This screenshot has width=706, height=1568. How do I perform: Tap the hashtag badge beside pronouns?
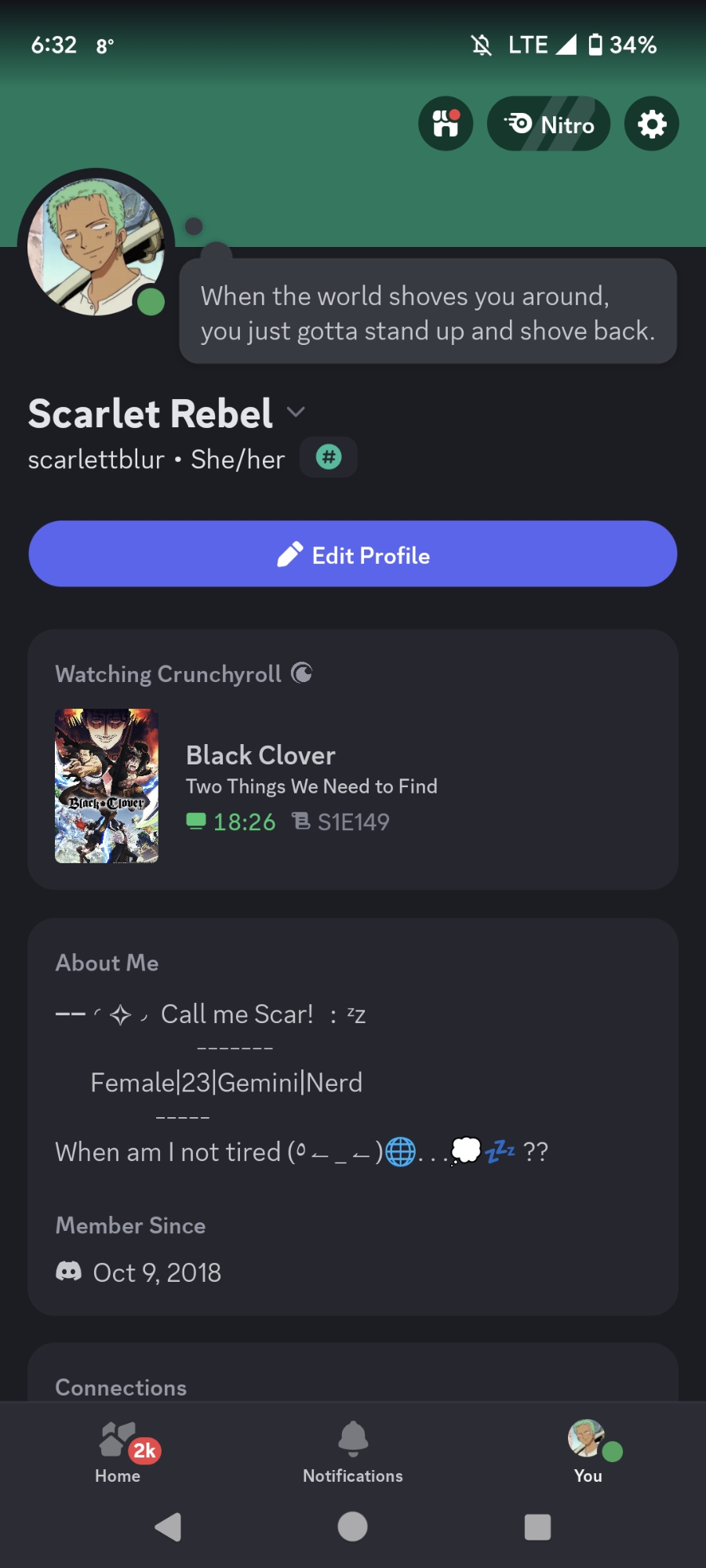(x=329, y=457)
